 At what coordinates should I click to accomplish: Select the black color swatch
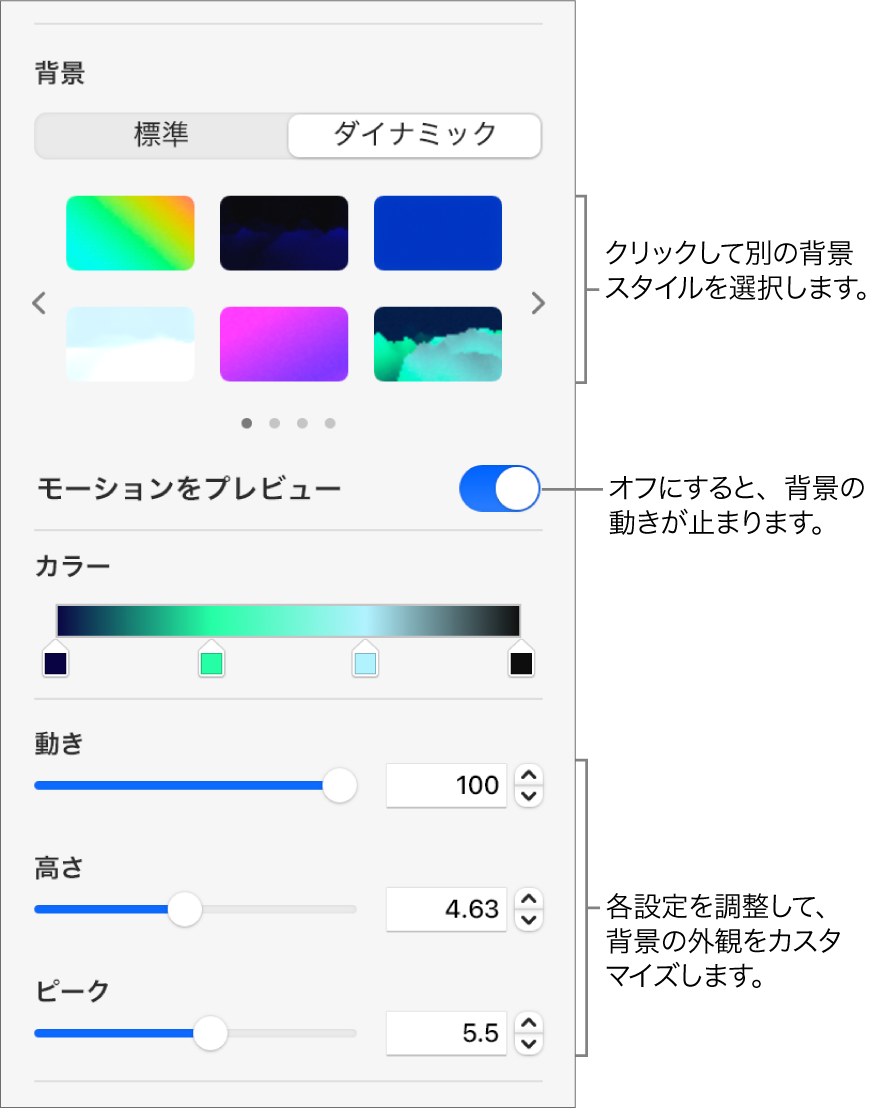[521, 662]
